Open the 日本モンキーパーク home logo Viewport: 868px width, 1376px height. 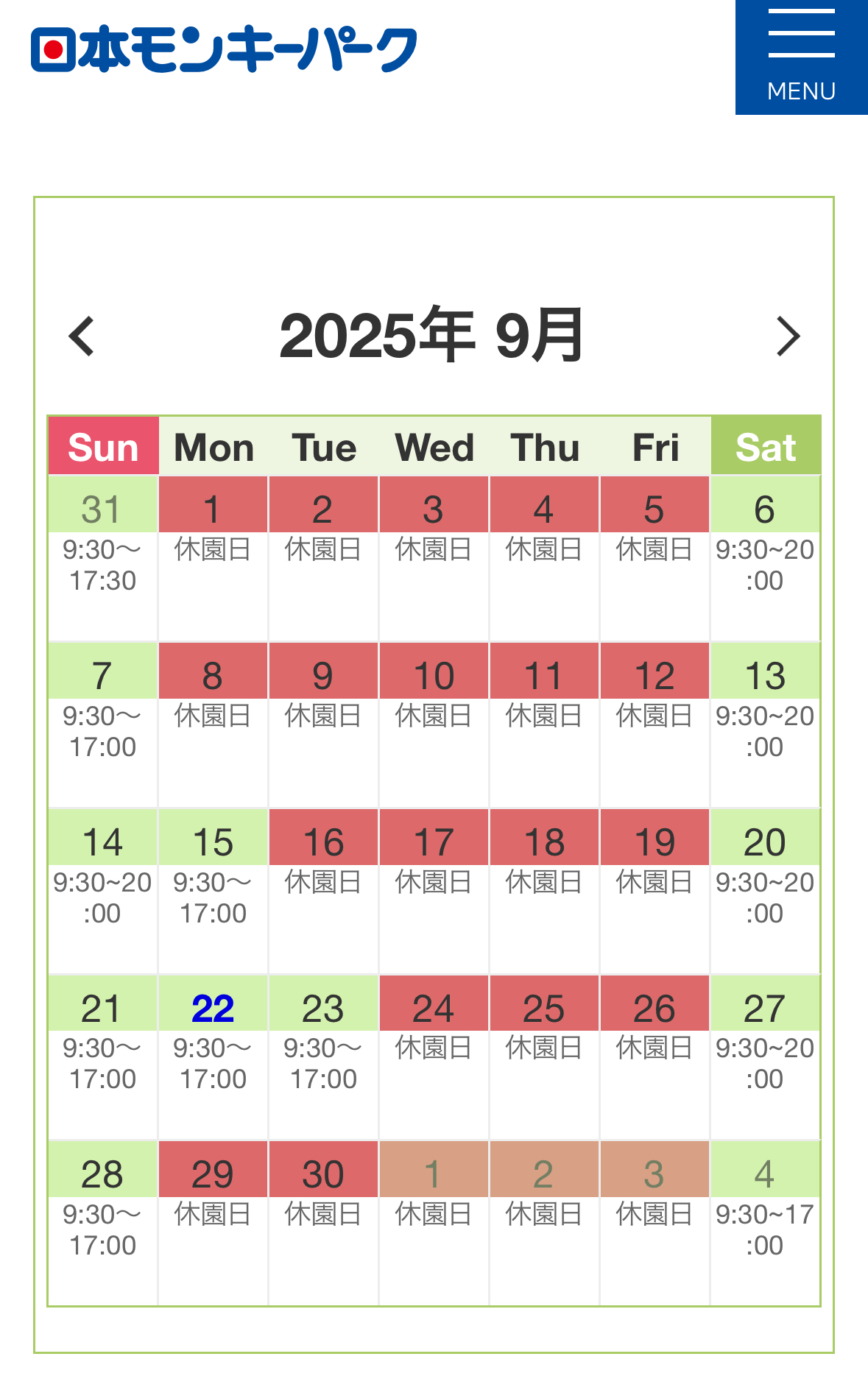[x=224, y=49]
